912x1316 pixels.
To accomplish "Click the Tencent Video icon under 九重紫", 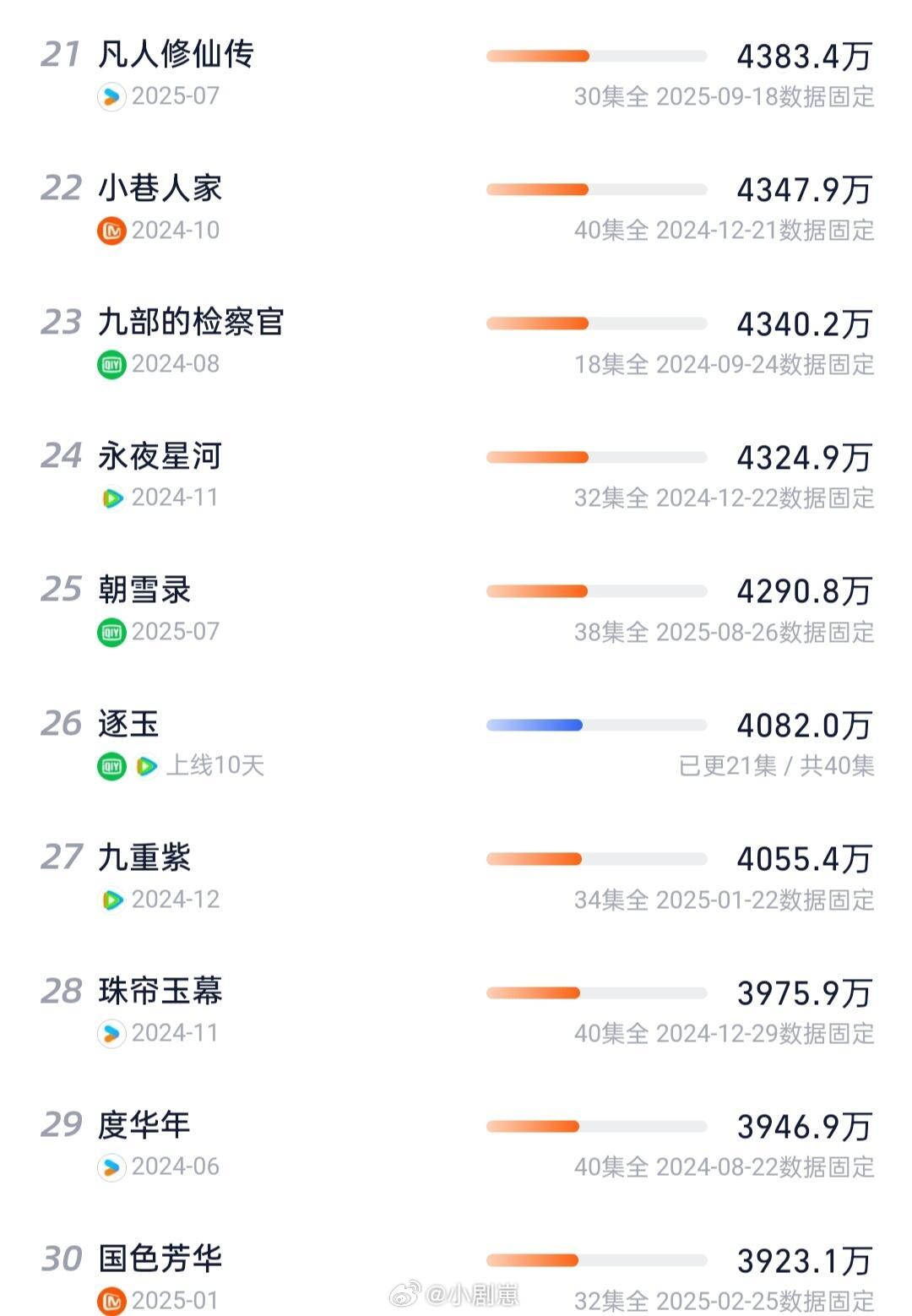I will (111, 900).
